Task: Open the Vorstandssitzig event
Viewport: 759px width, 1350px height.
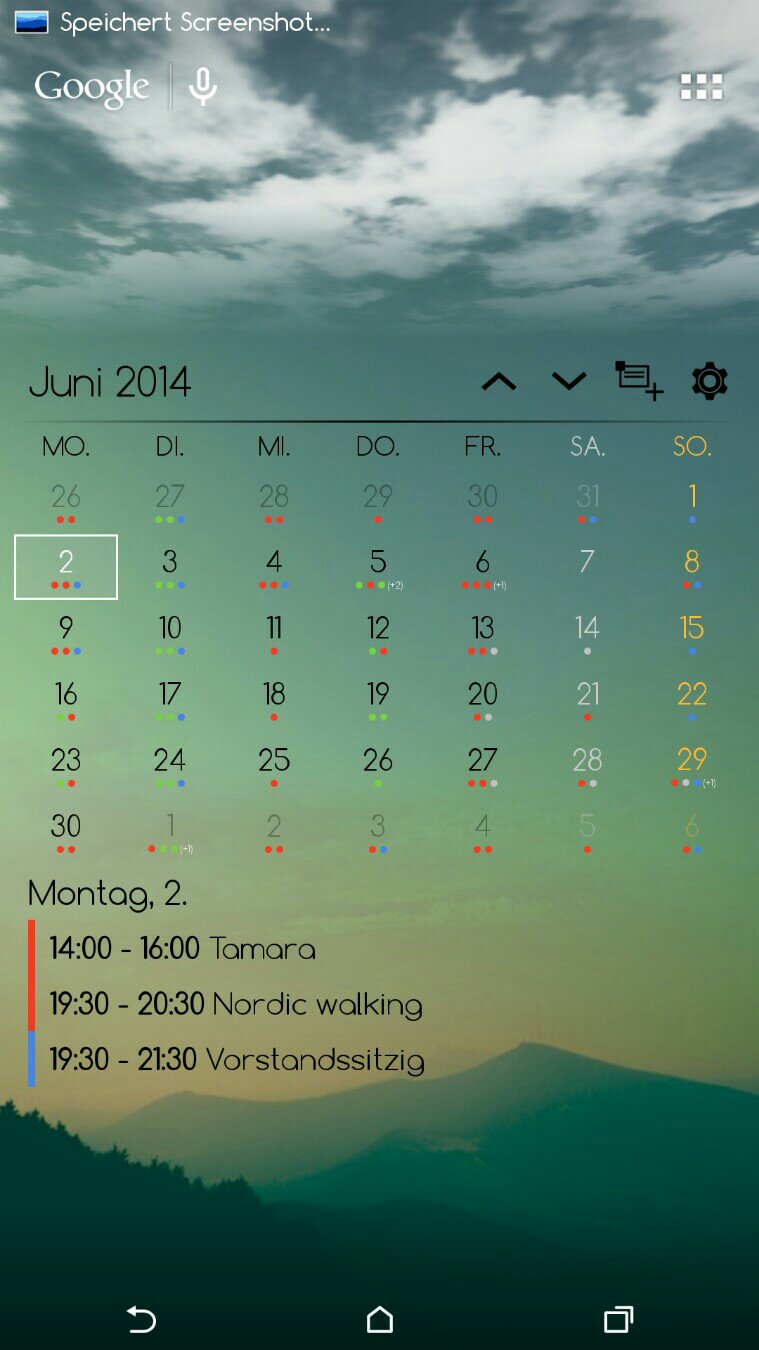Action: 237,1059
